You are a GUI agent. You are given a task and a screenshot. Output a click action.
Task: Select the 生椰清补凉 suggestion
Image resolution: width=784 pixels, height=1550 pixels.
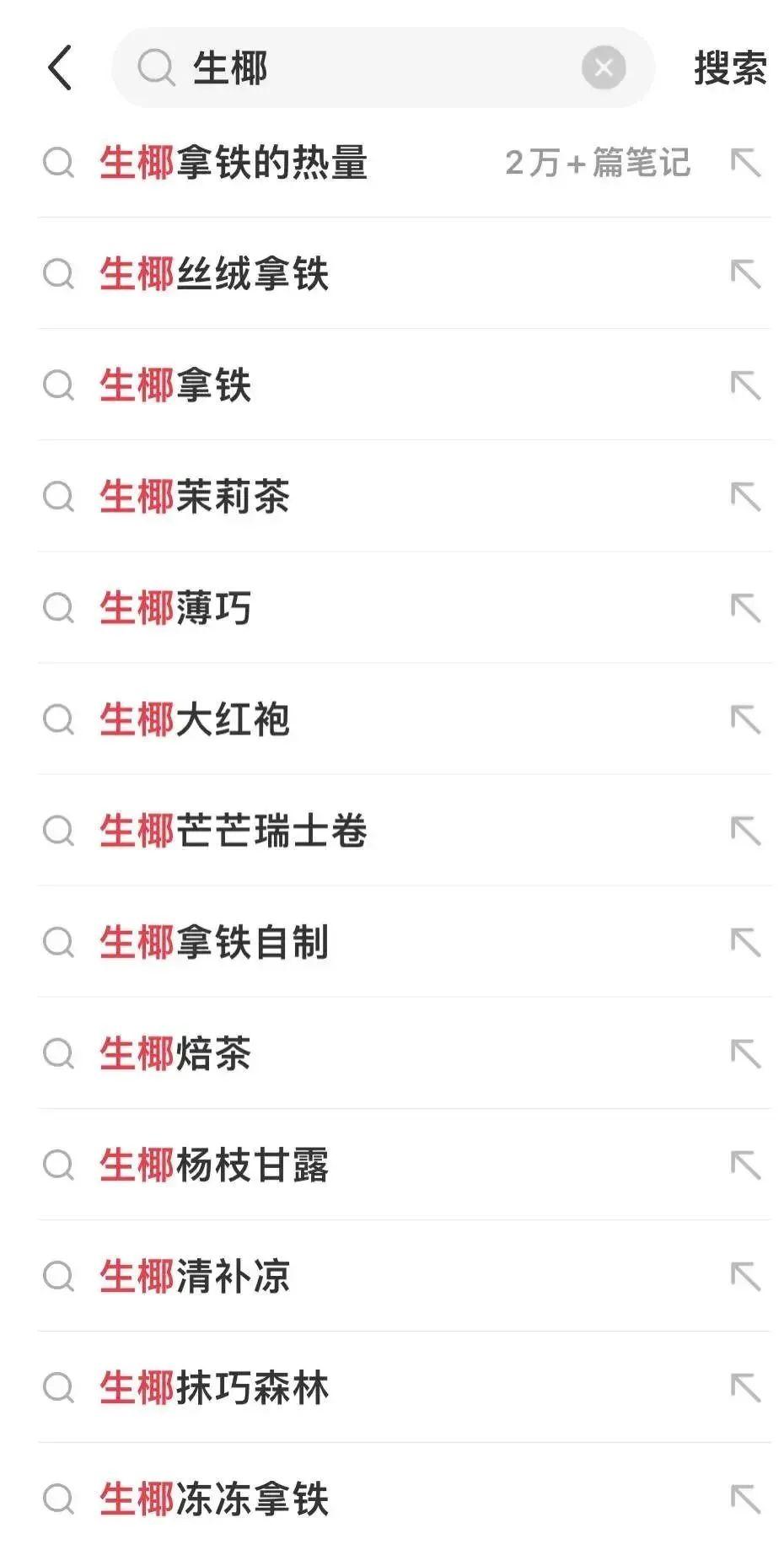coord(195,1276)
